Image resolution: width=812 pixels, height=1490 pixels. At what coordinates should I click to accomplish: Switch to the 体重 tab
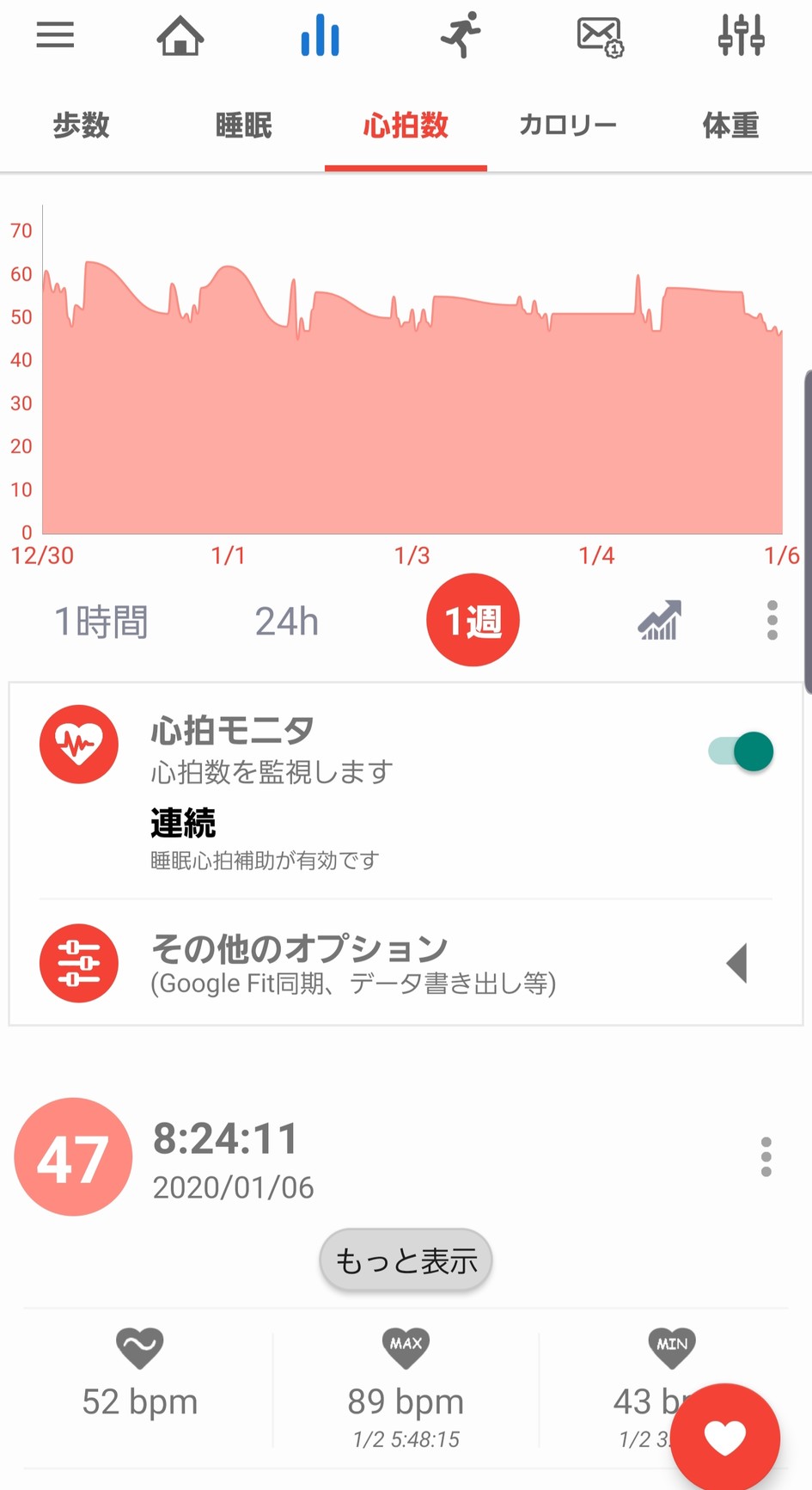pyautogui.click(x=730, y=126)
